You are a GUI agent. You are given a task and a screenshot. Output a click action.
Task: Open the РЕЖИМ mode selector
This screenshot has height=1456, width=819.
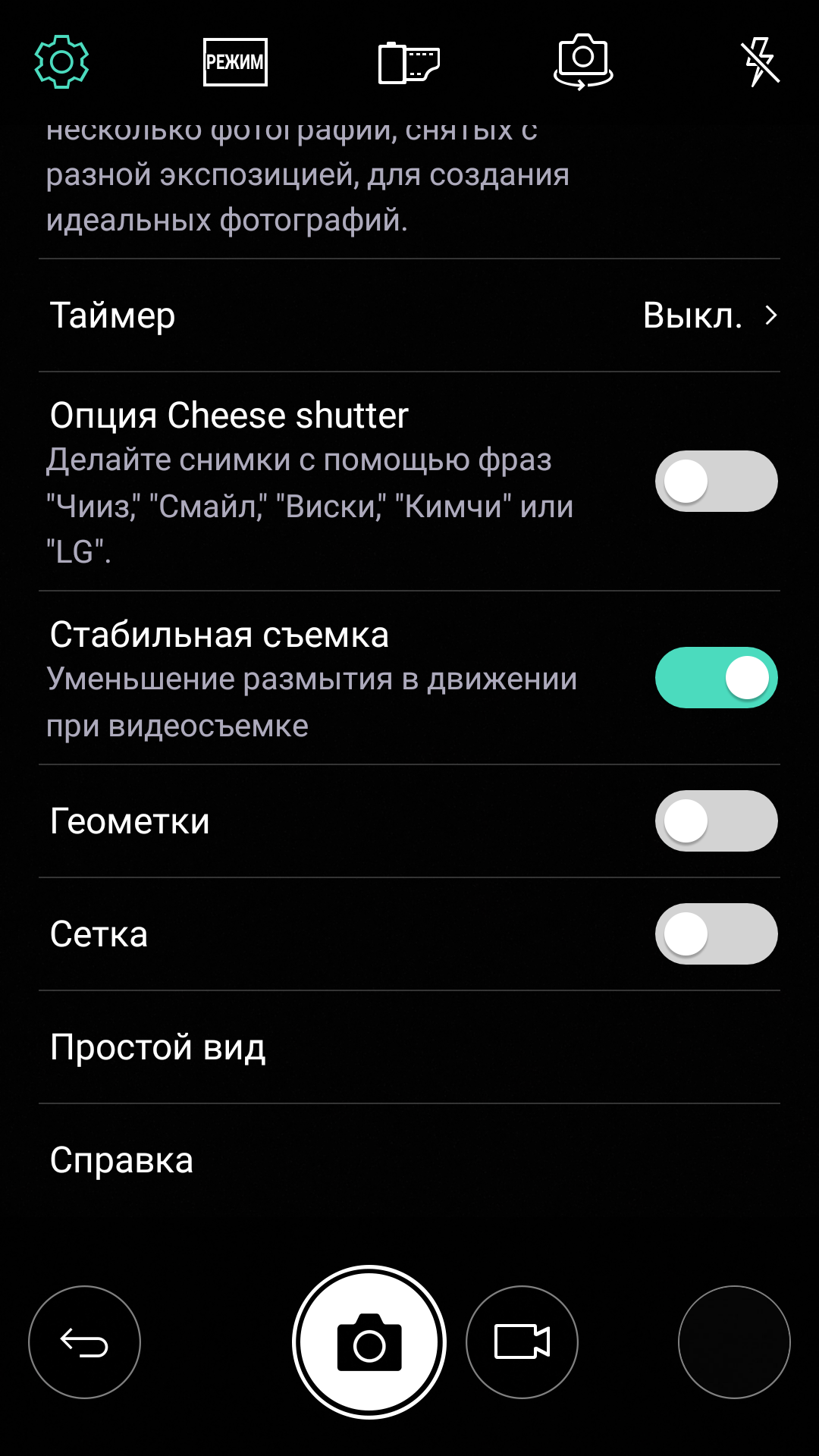235,61
